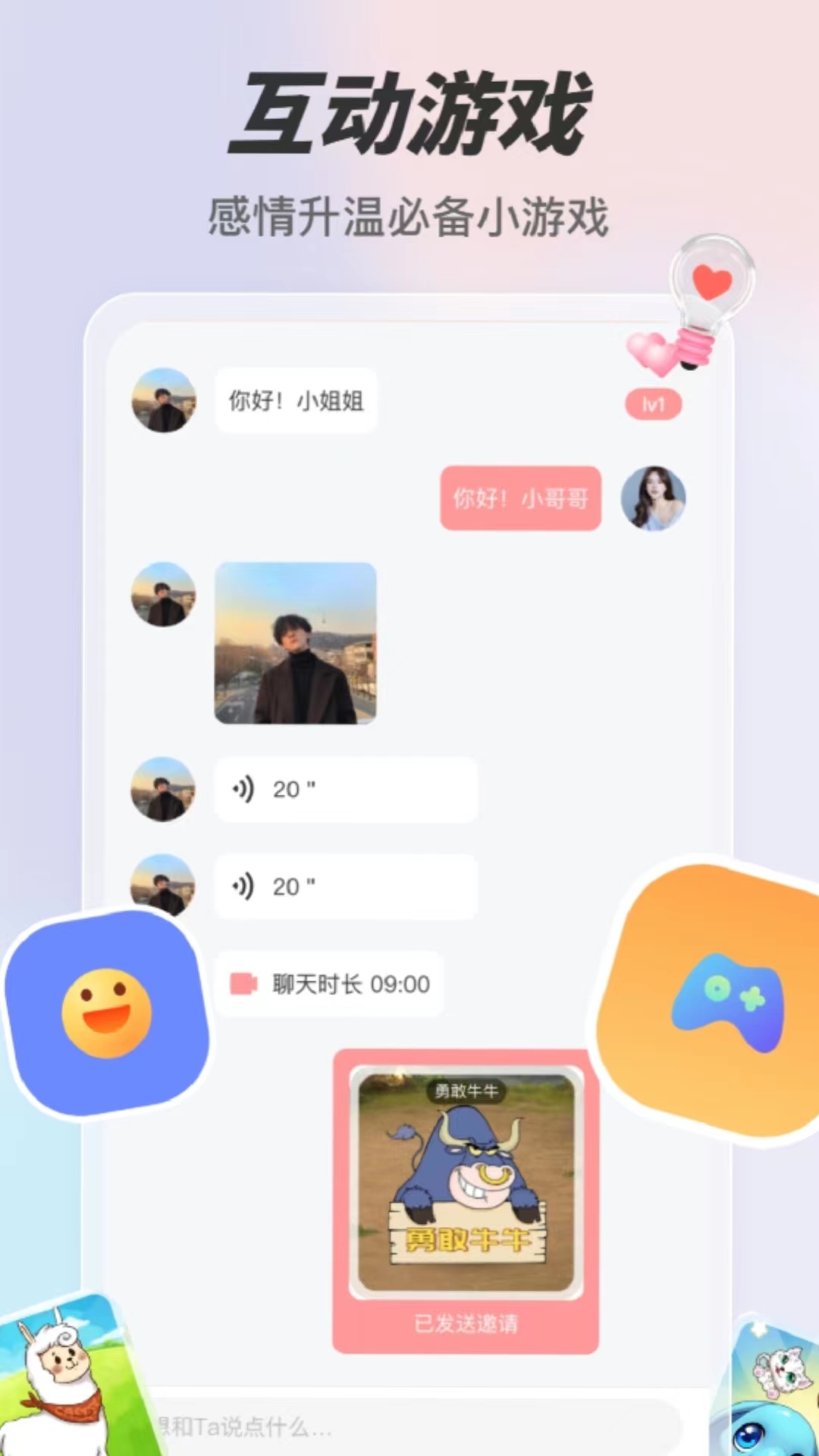
Task: Click the red video camera icon beside 聊天时长
Action: coord(245,984)
